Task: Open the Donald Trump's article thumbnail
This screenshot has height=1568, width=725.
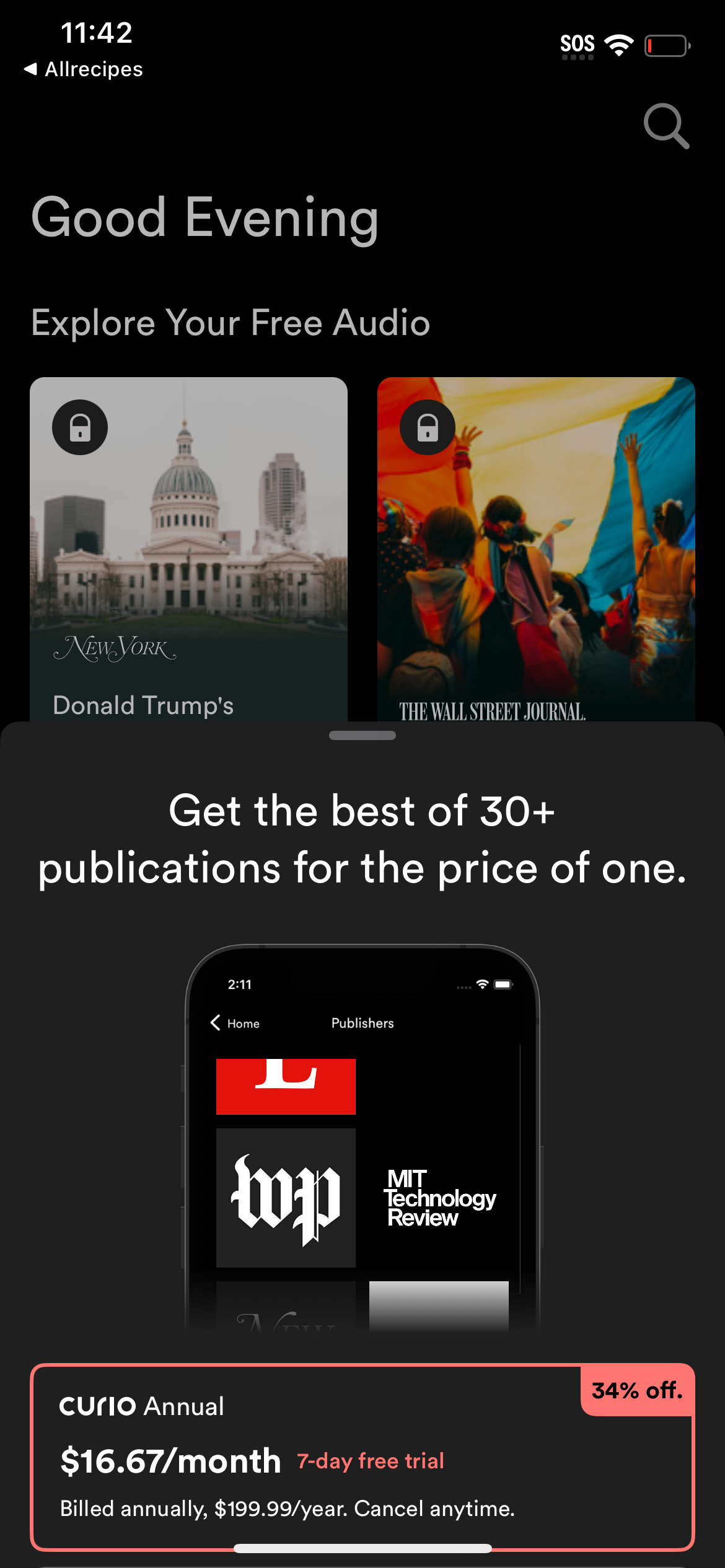Action: pyautogui.click(x=189, y=545)
